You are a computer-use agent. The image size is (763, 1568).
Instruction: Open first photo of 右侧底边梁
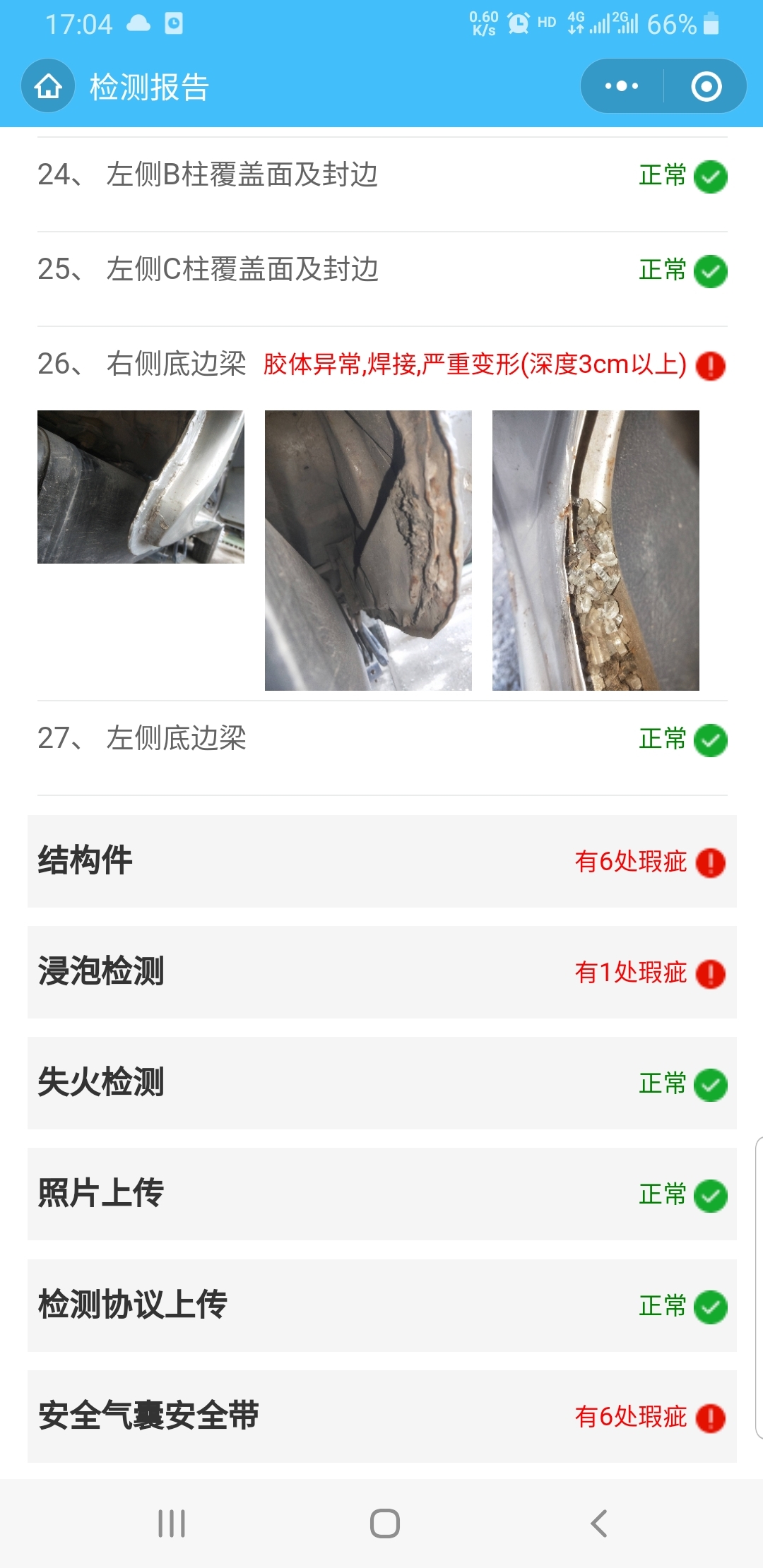point(141,487)
